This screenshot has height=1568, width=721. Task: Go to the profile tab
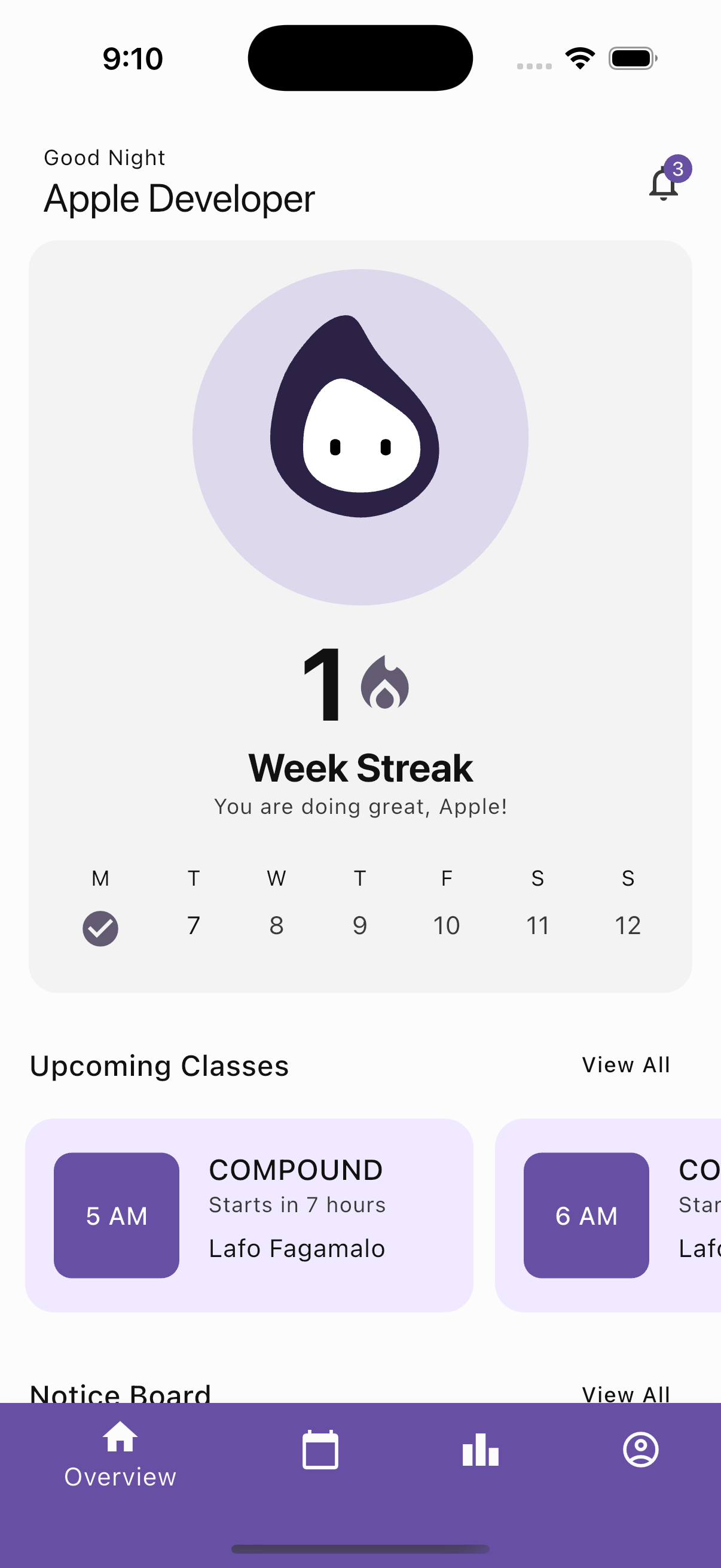[x=640, y=1450]
